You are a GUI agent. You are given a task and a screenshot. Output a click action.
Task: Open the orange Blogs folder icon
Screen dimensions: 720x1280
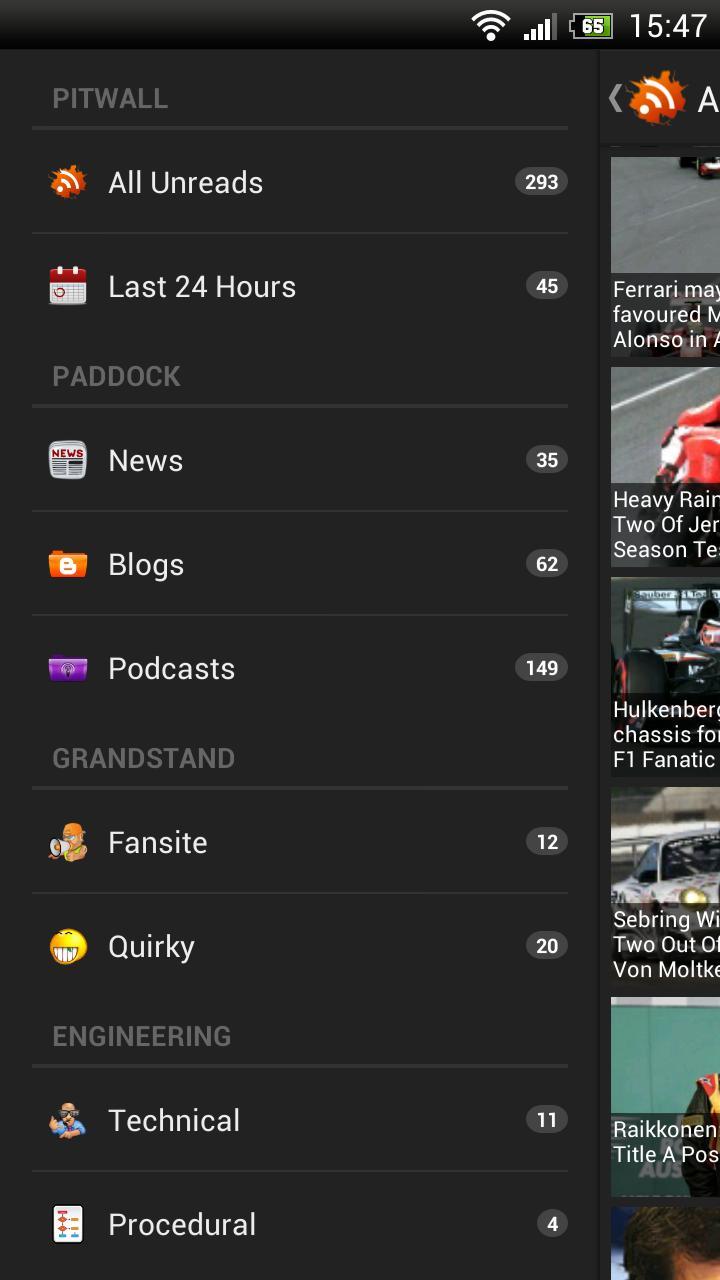click(x=67, y=563)
